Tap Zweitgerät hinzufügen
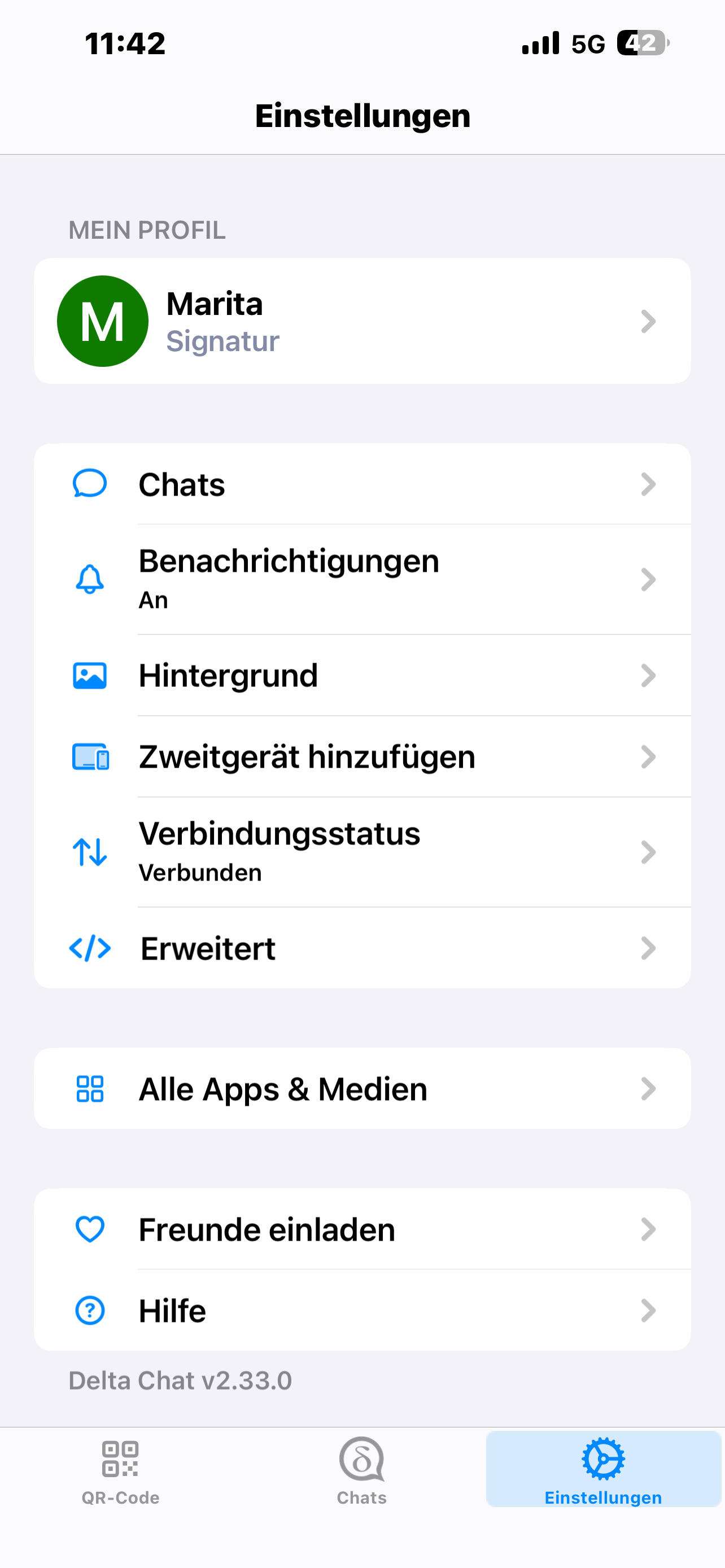 [x=361, y=756]
